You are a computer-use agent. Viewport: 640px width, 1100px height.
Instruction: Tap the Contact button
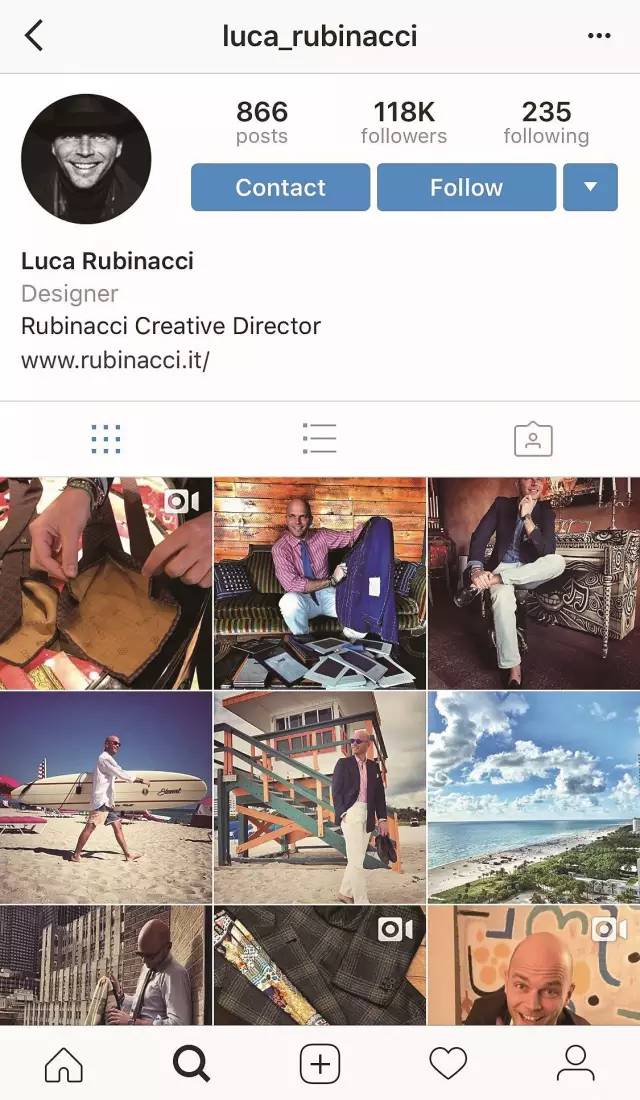(280, 187)
